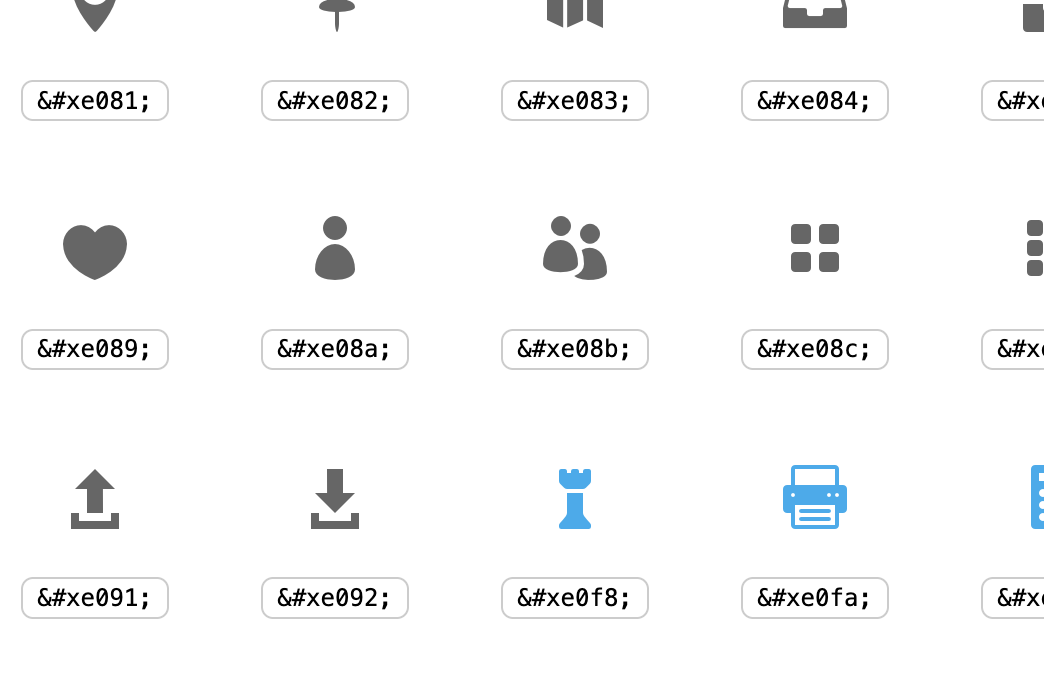Select the &#xe0fa; field under the printer

click(x=815, y=598)
